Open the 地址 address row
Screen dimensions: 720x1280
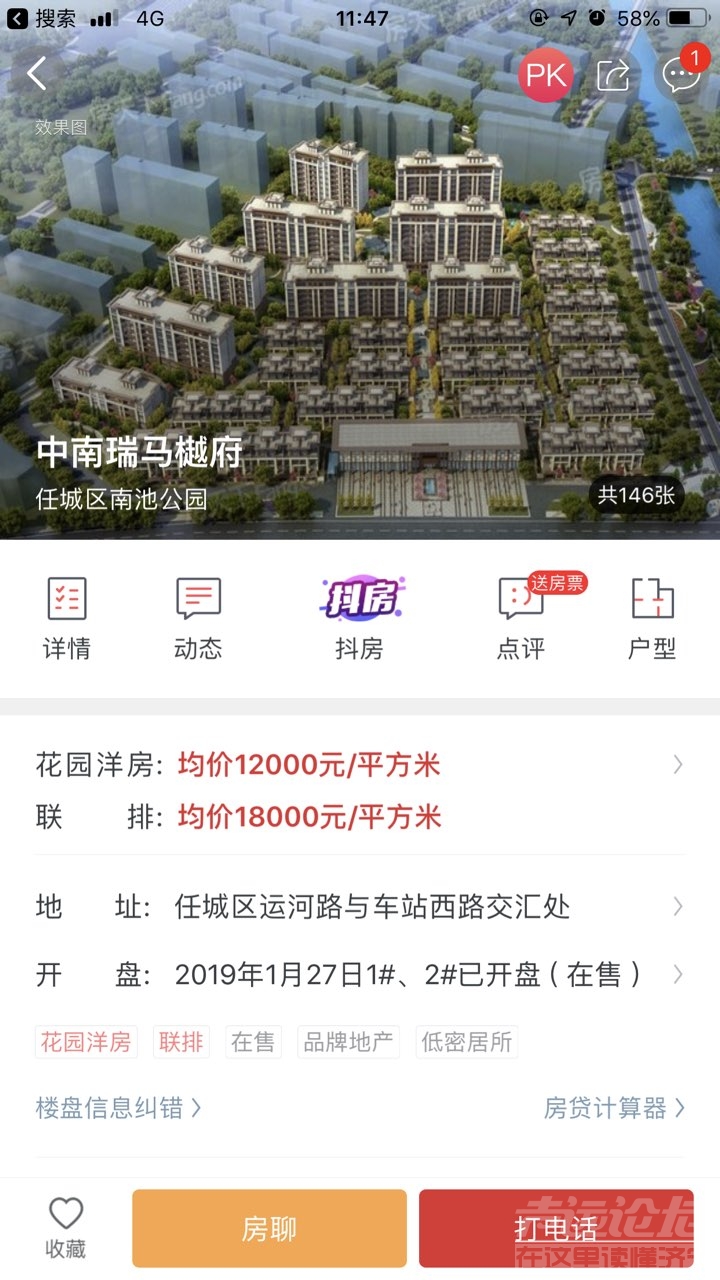click(x=360, y=907)
